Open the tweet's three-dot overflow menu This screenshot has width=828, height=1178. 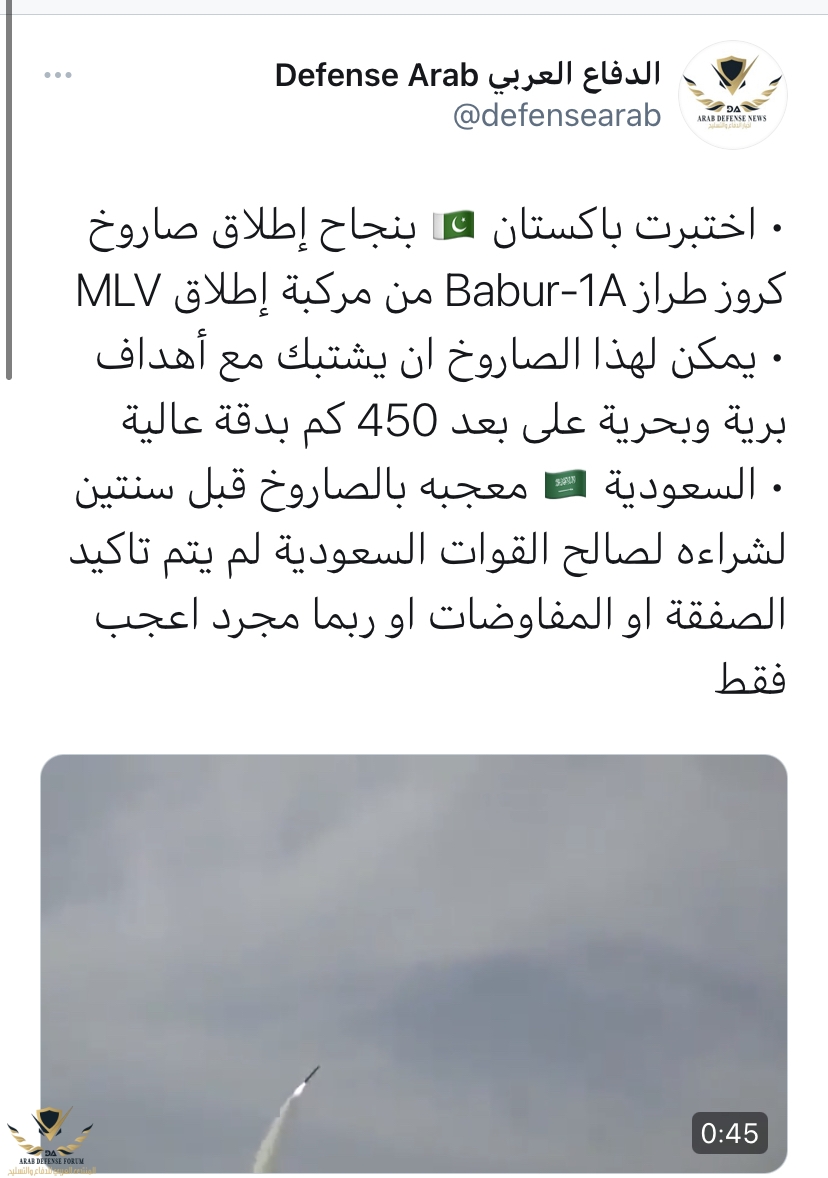tap(58, 75)
